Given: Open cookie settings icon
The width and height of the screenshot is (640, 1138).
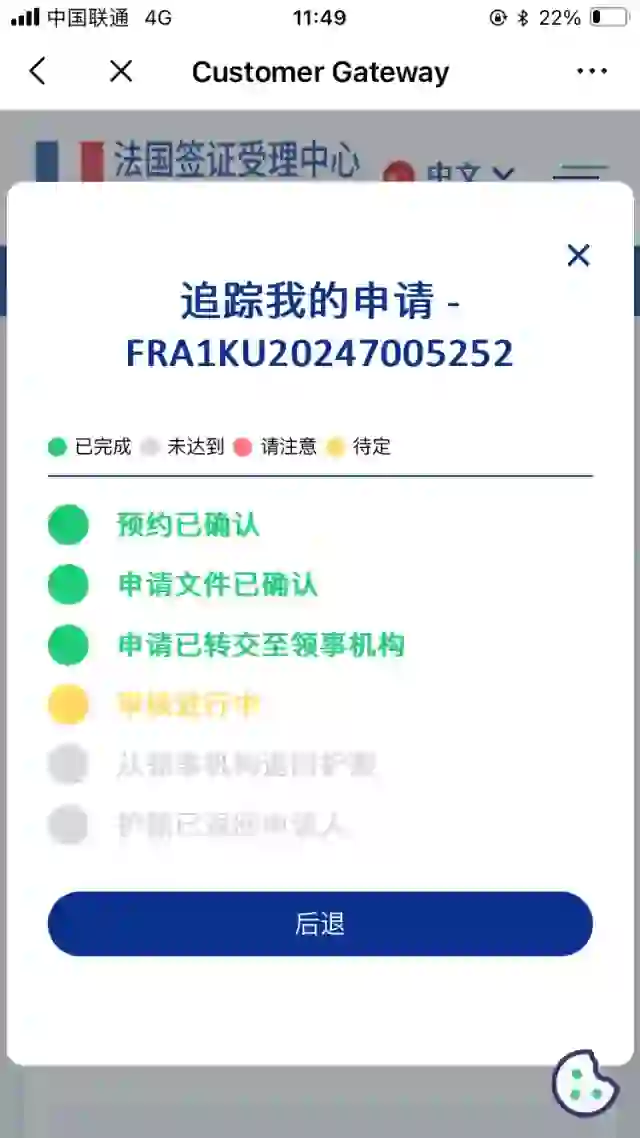Looking at the screenshot, I should tap(585, 1083).
